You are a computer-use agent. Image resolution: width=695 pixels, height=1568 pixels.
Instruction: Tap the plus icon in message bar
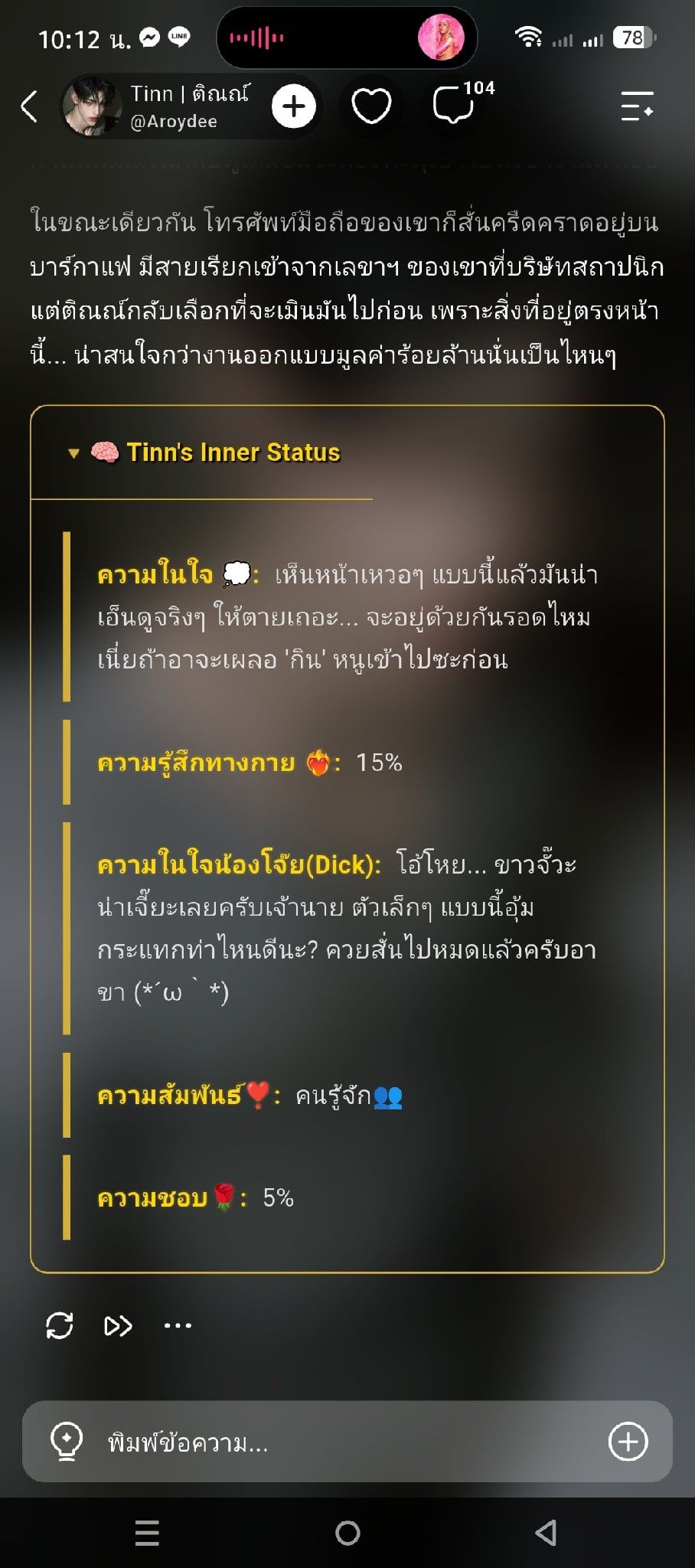[628, 1442]
